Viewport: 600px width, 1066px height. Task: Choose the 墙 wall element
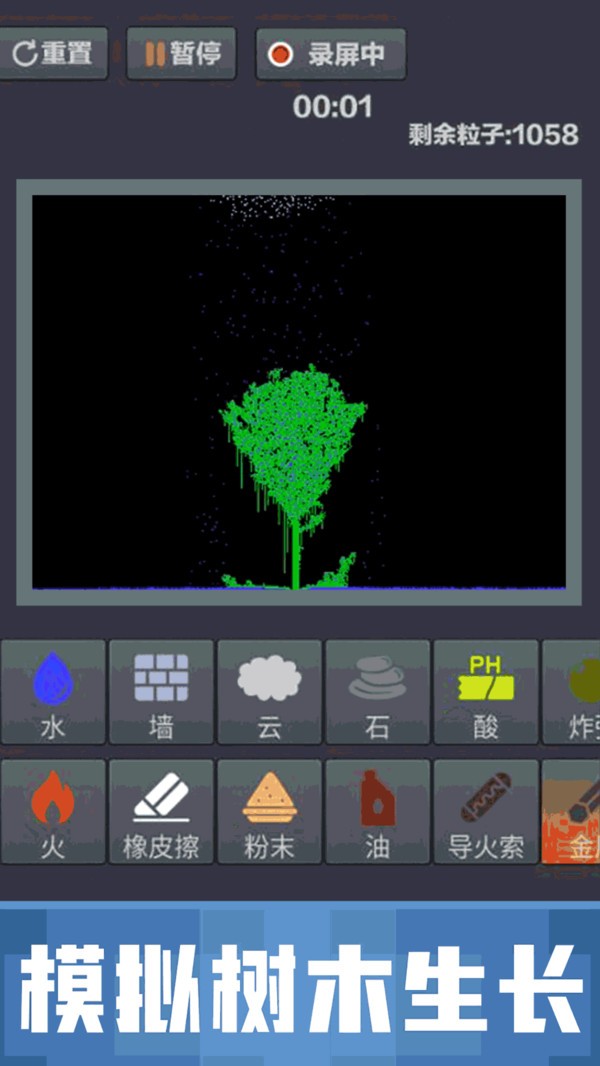pyautogui.click(x=161, y=692)
